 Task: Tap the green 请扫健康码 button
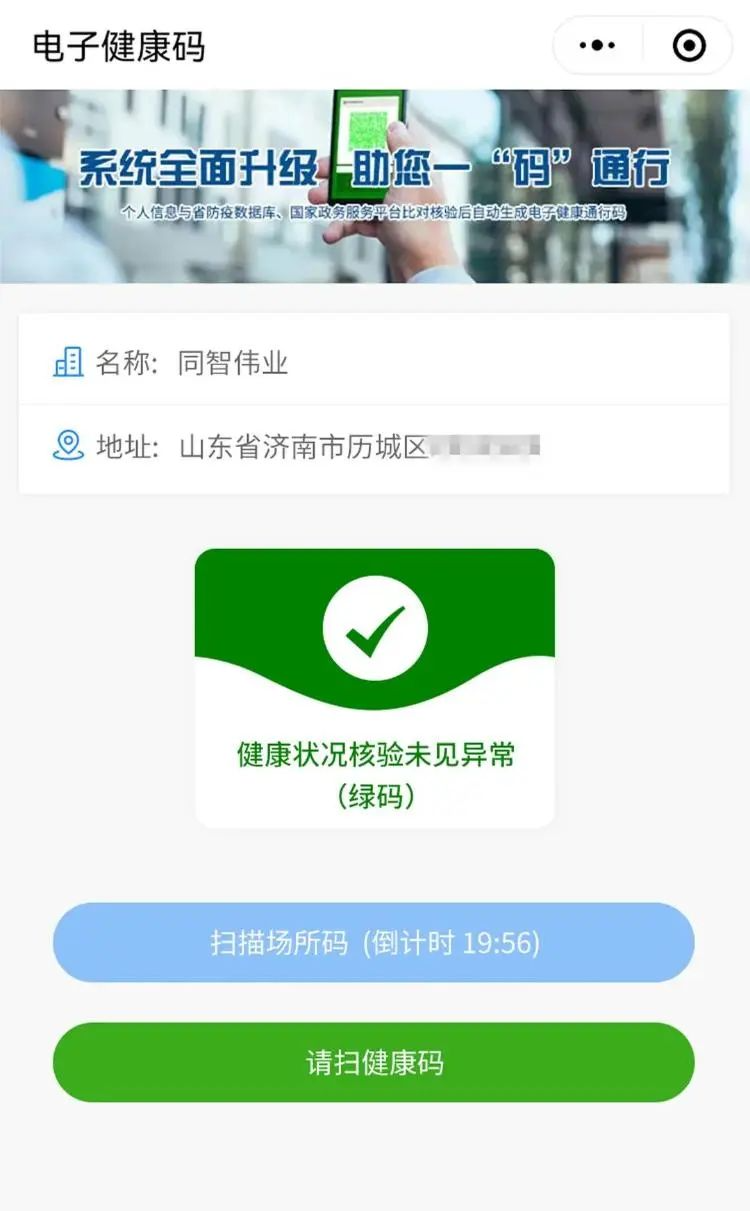(x=374, y=1062)
